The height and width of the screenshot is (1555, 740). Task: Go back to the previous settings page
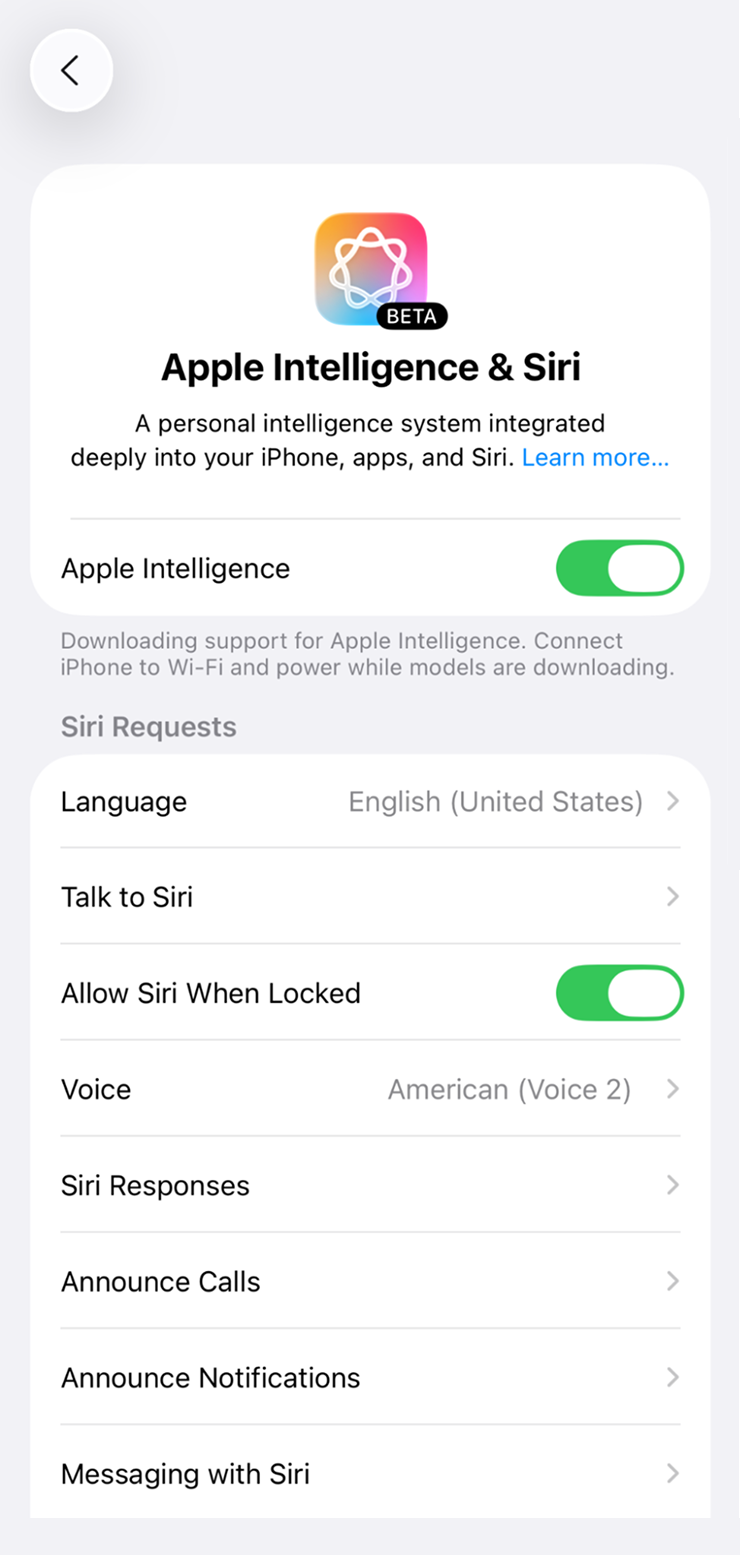(x=71, y=70)
